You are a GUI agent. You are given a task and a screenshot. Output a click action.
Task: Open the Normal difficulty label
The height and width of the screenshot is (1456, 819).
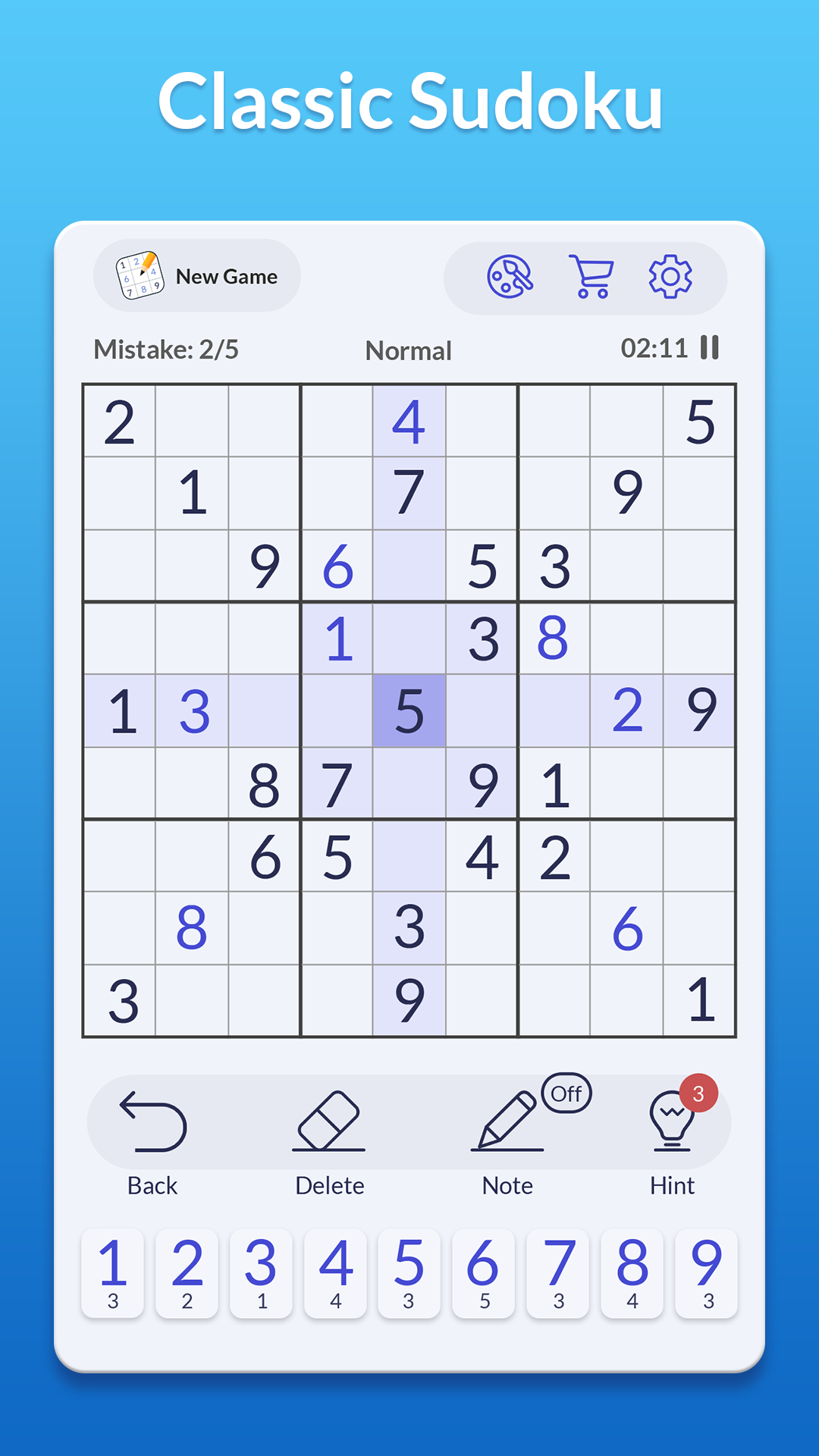point(409,350)
